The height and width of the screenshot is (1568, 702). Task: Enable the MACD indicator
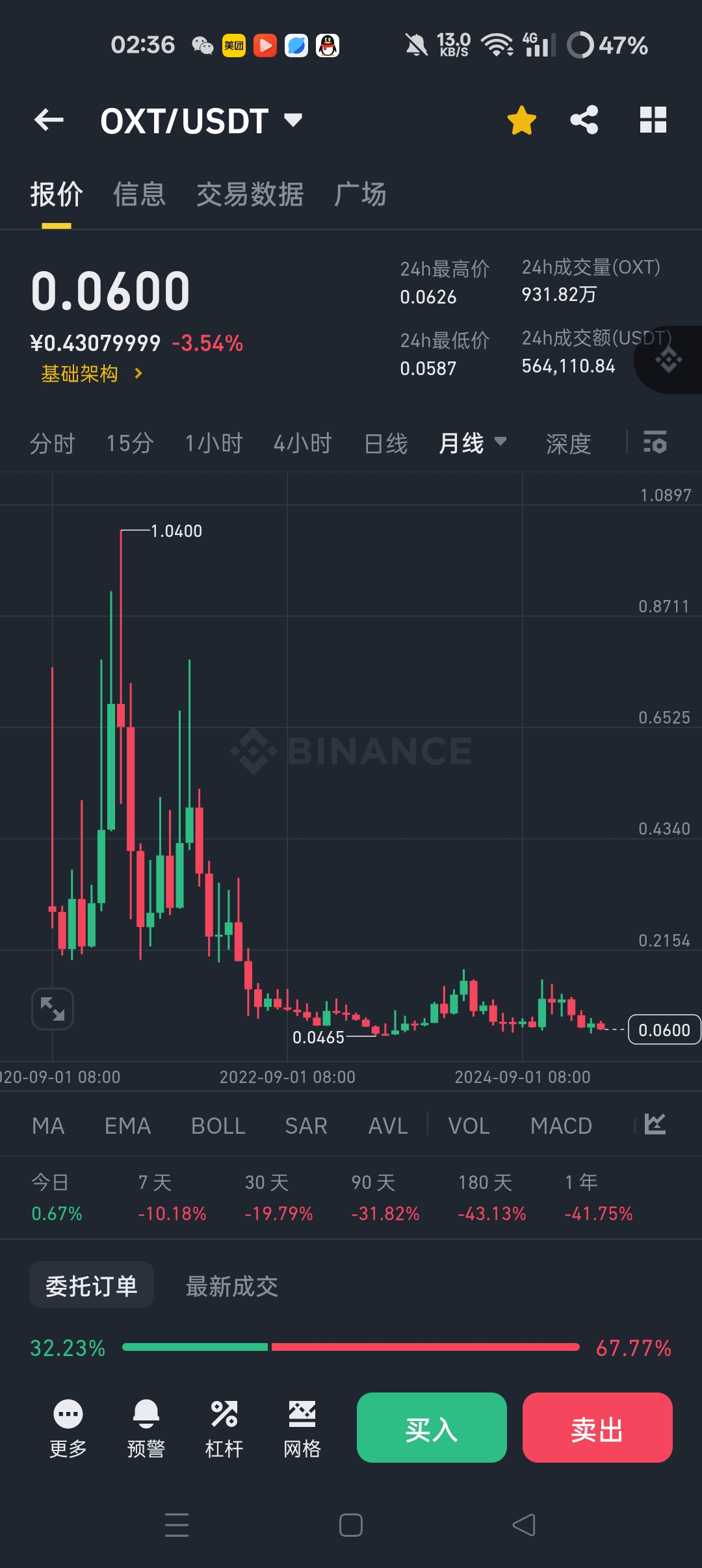point(561,1125)
